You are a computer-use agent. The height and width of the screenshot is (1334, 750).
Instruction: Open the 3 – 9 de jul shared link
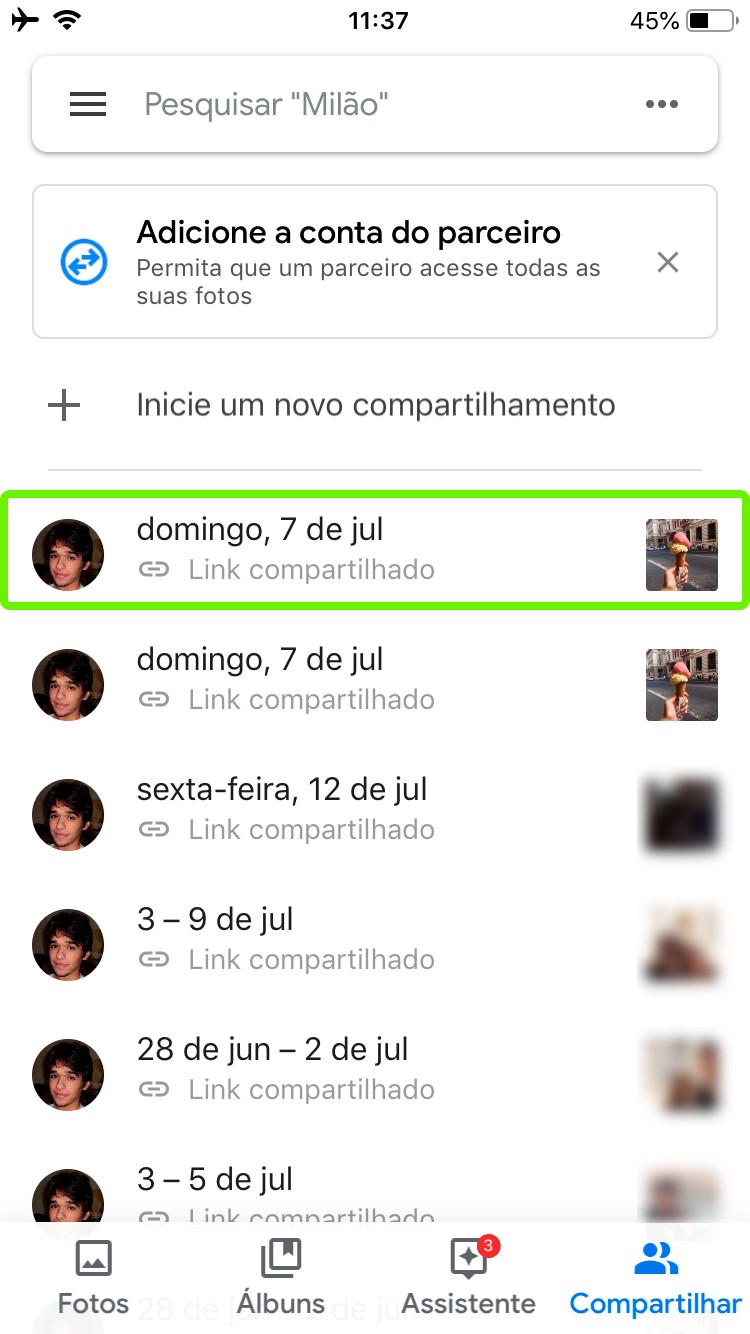[375, 938]
